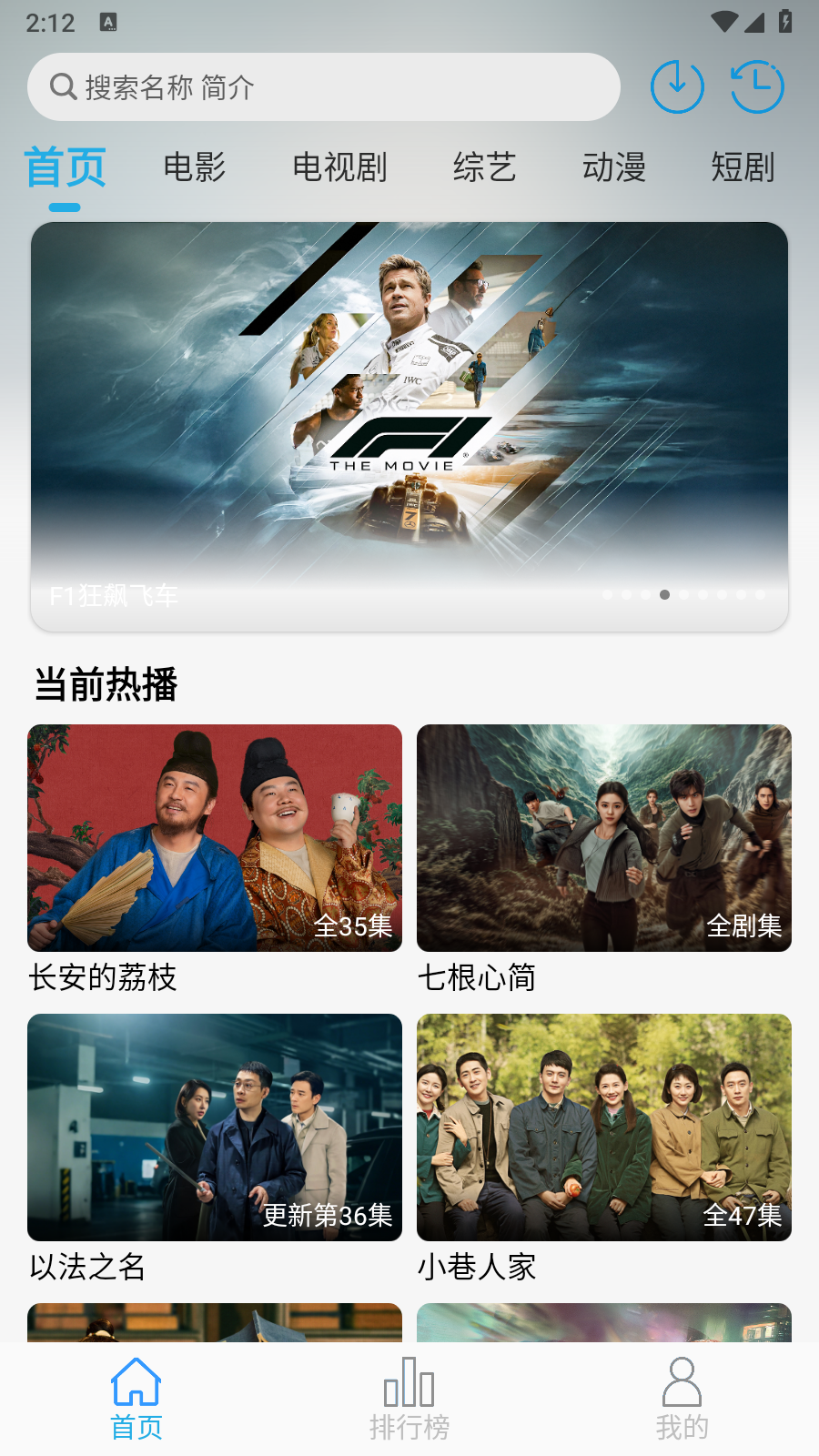819x1456 pixels.
Task: Switch to the 电视剧 tab
Action: pyautogui.click(x=340, y=168)
